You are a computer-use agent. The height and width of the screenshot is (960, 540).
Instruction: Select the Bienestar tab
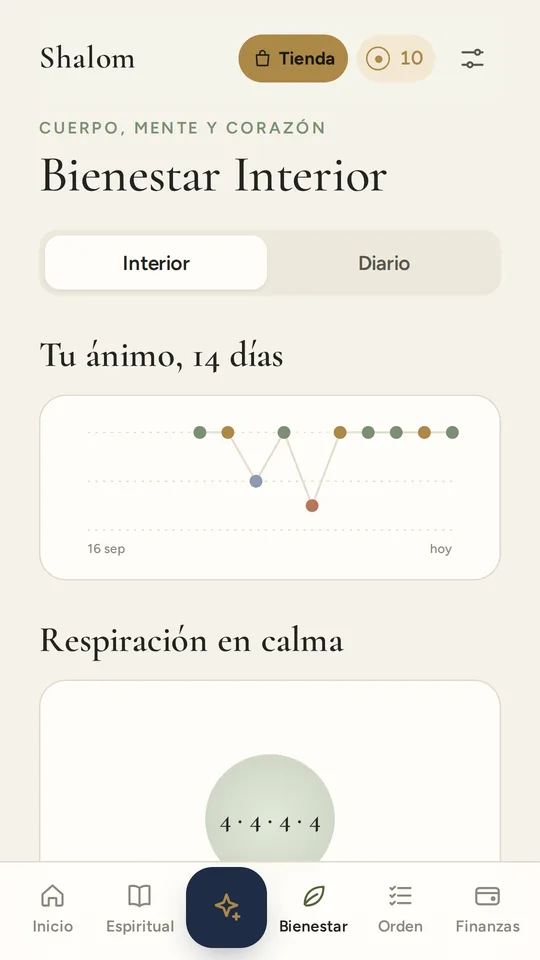pyautogui.click(x=313, y=909)
